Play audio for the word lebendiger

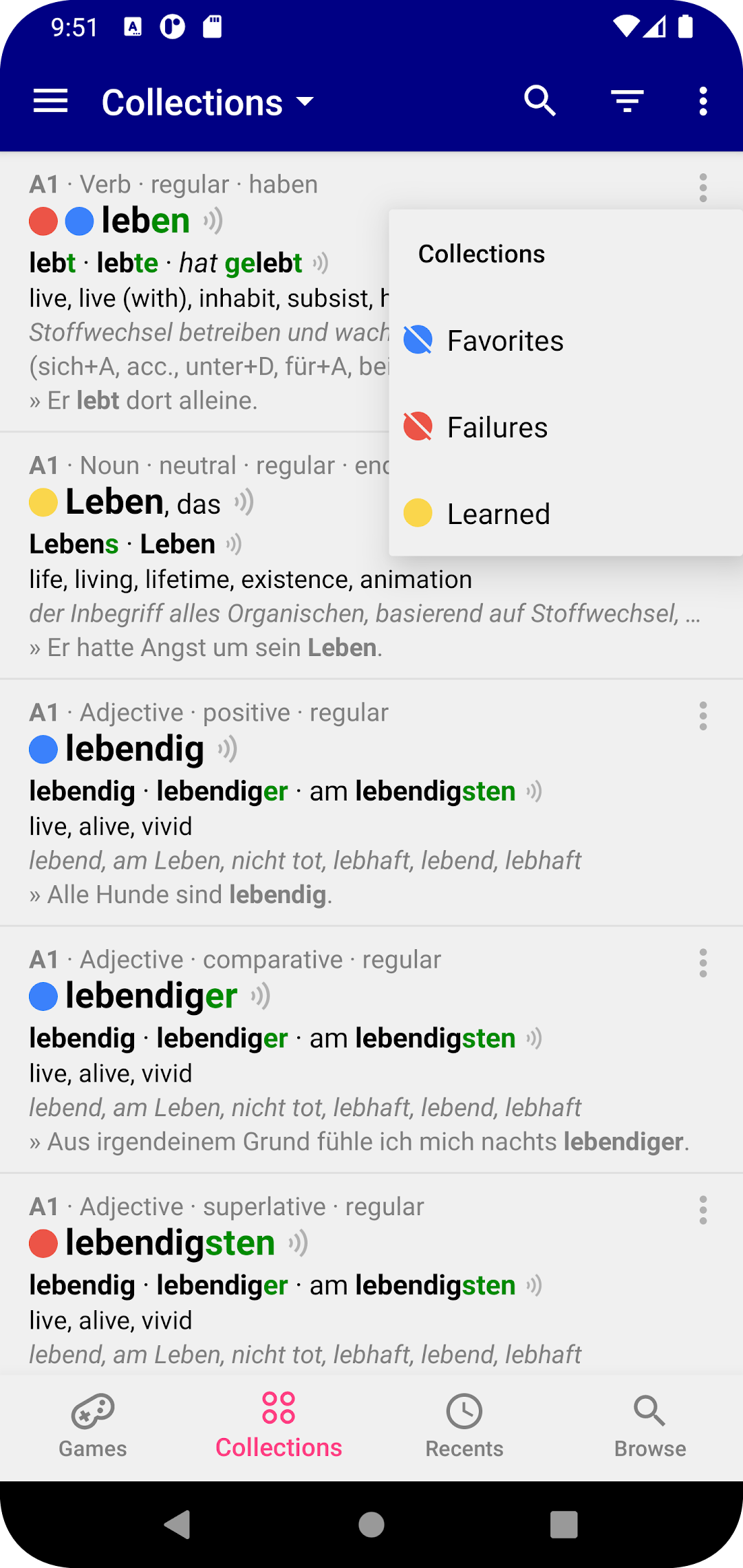pos(260,996)
